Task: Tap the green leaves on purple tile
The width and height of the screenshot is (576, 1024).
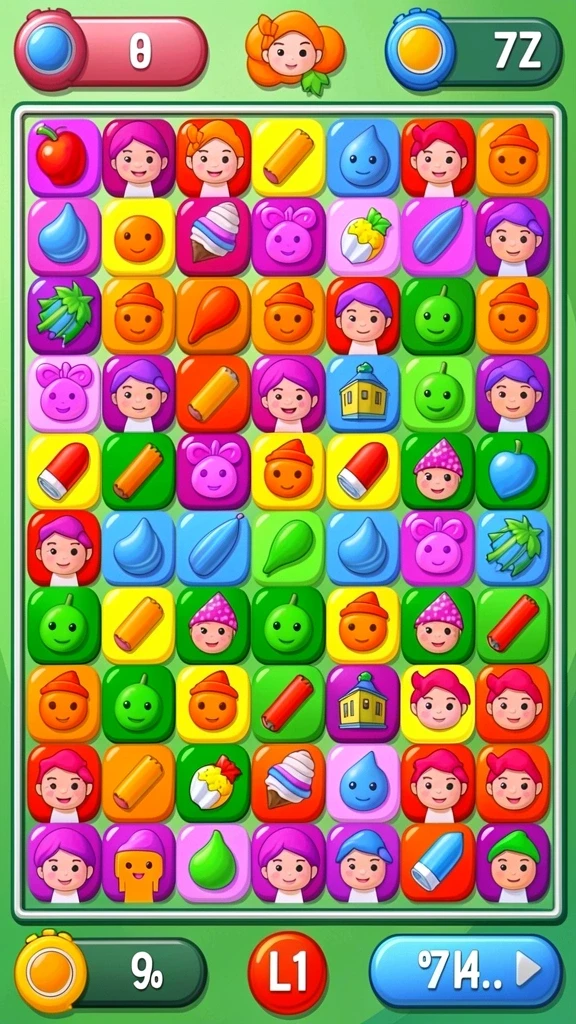Action: click(x=63, y=315)
